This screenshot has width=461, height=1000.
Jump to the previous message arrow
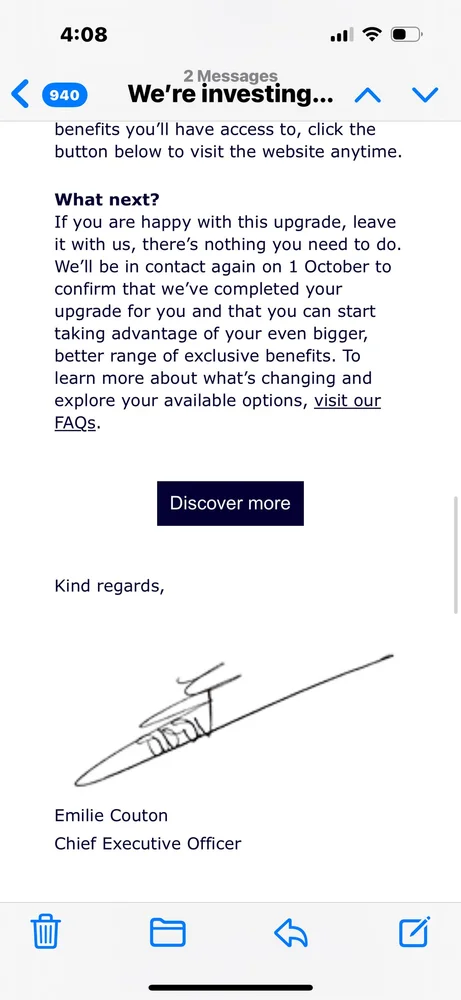[x=367, y=96]
